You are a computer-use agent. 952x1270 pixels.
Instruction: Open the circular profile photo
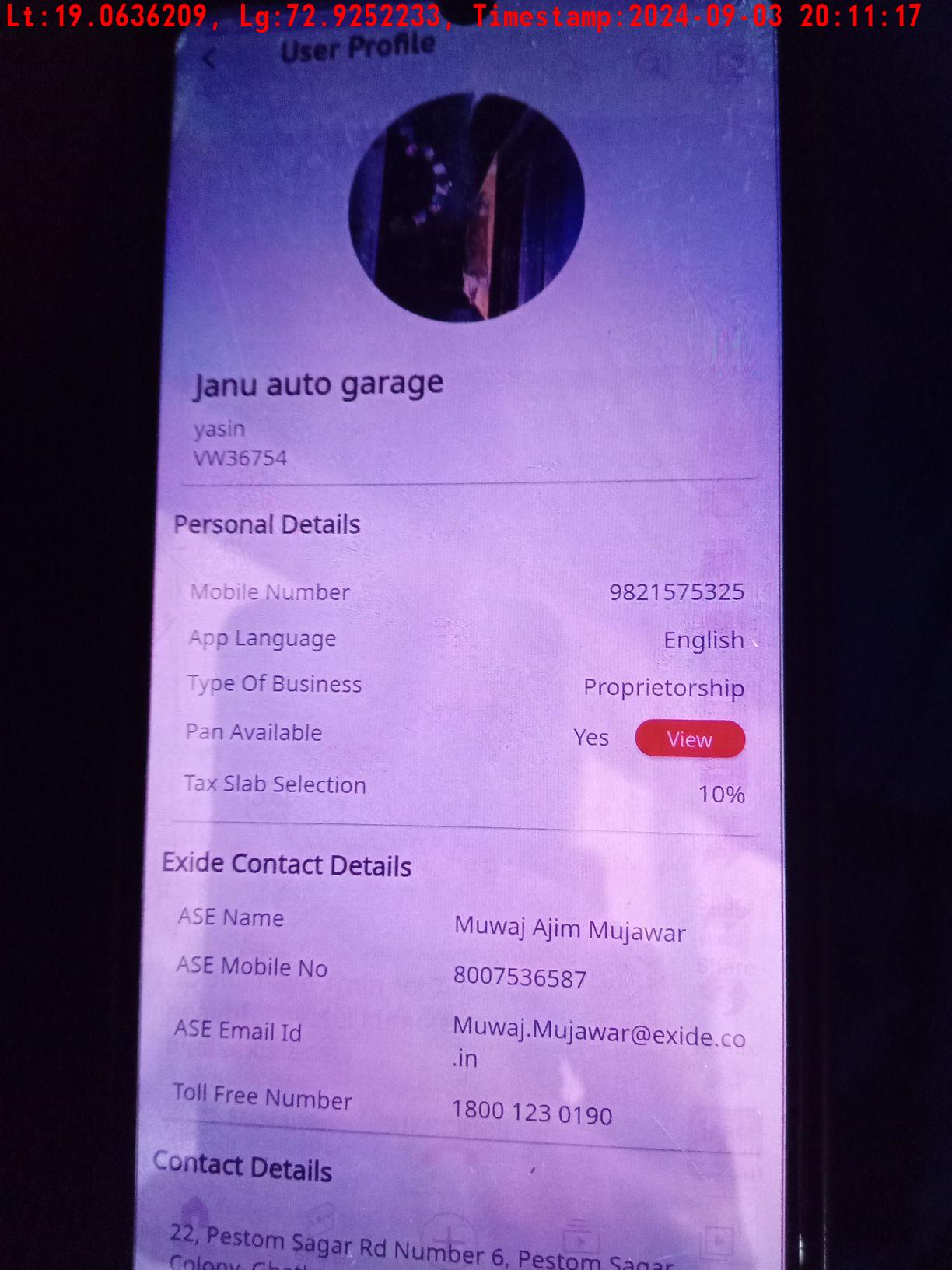(x=466, y=207)
